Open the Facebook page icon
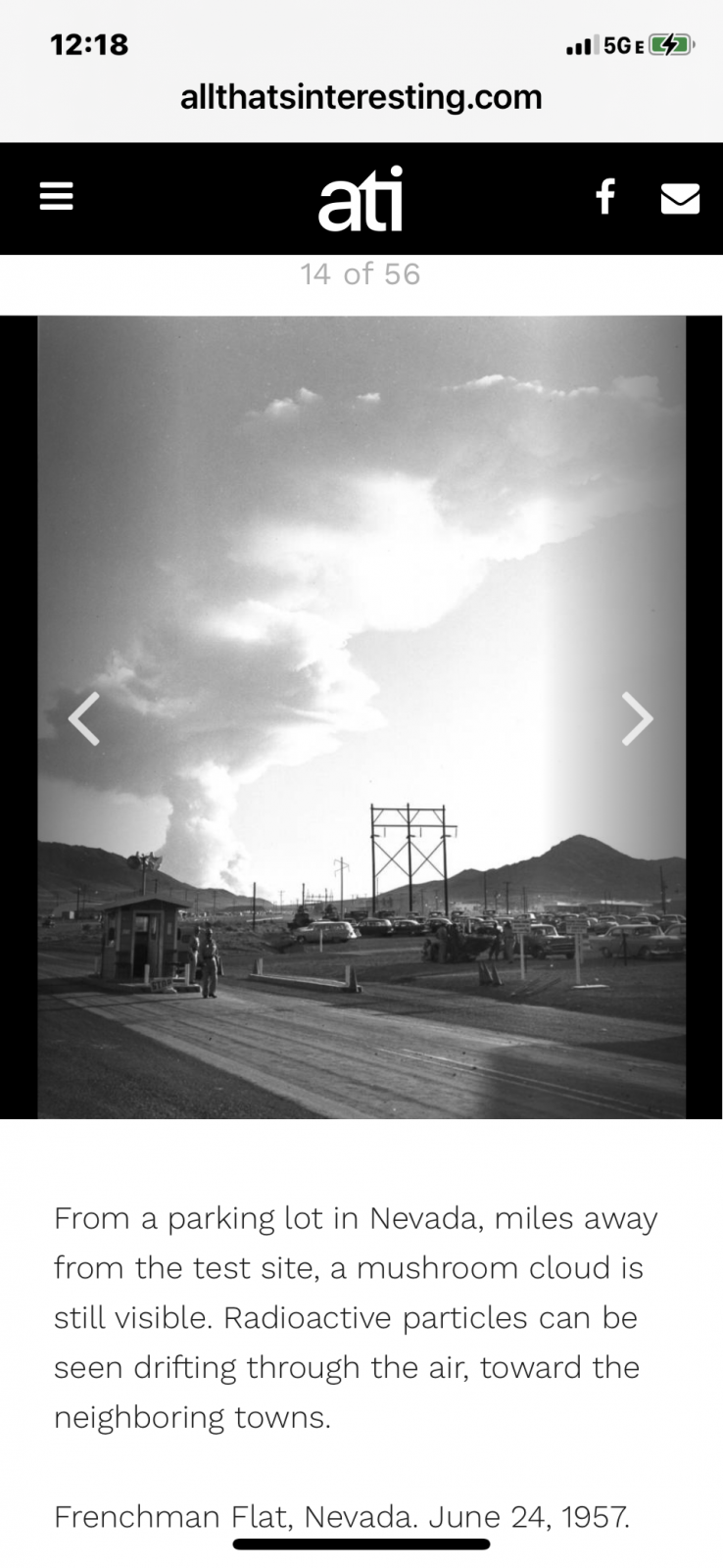 605,197
